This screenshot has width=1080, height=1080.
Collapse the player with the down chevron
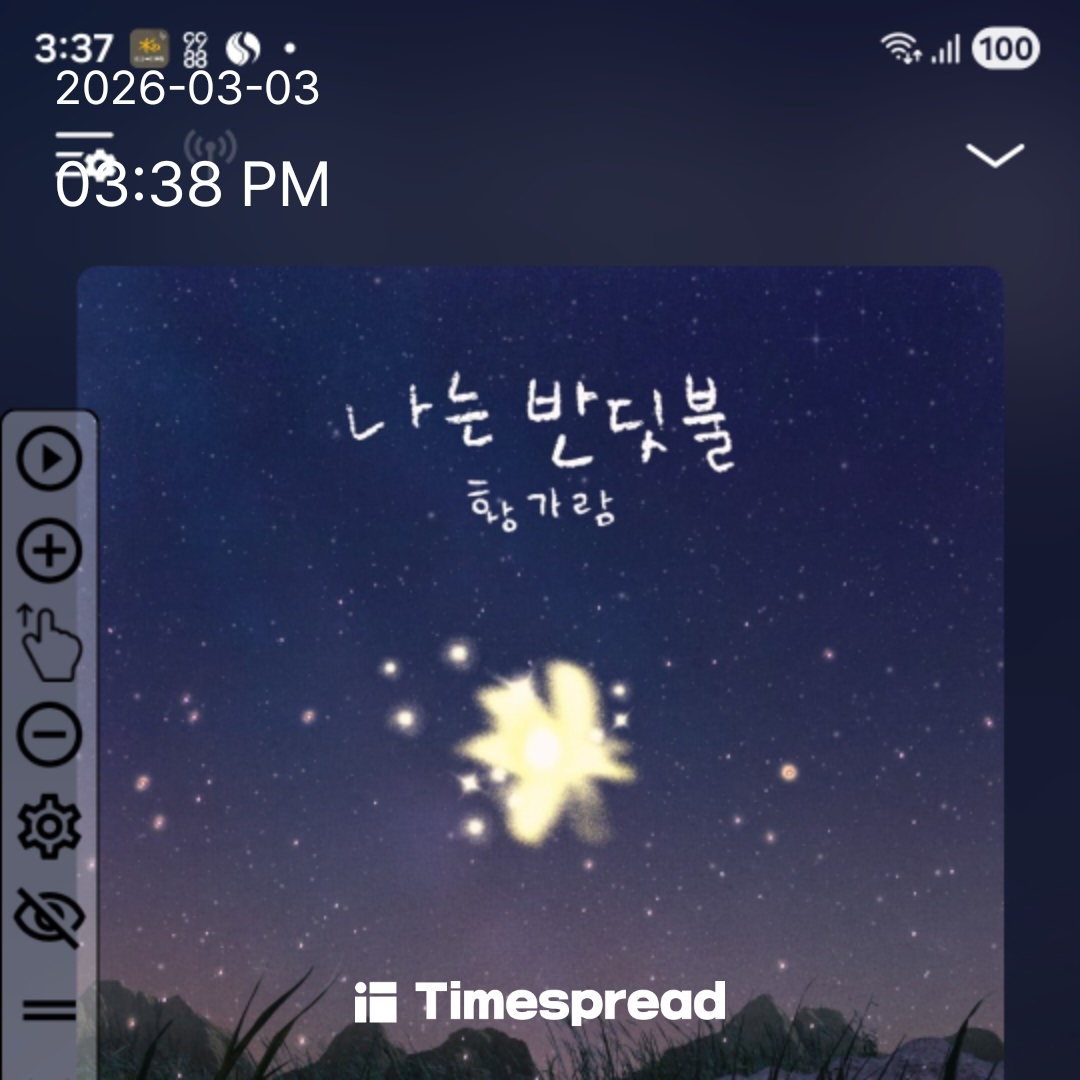click(994, 155)
